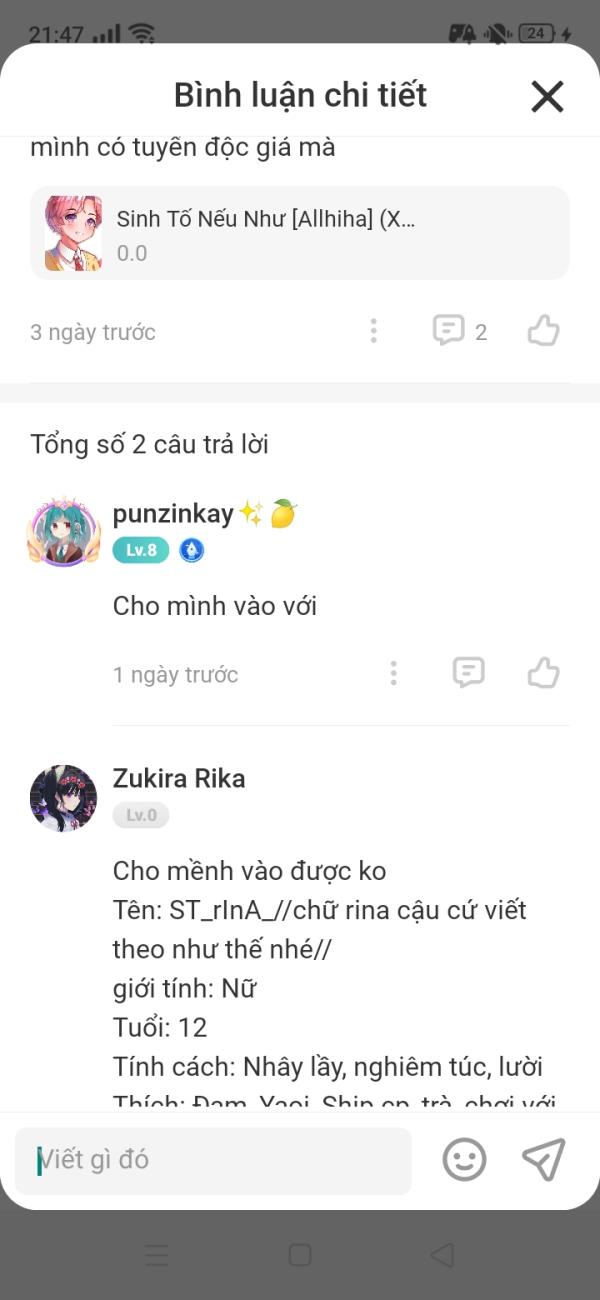
Task: Focus the Viết gì đó text field
Action: pyautogui.click(x=213, y=1160)
